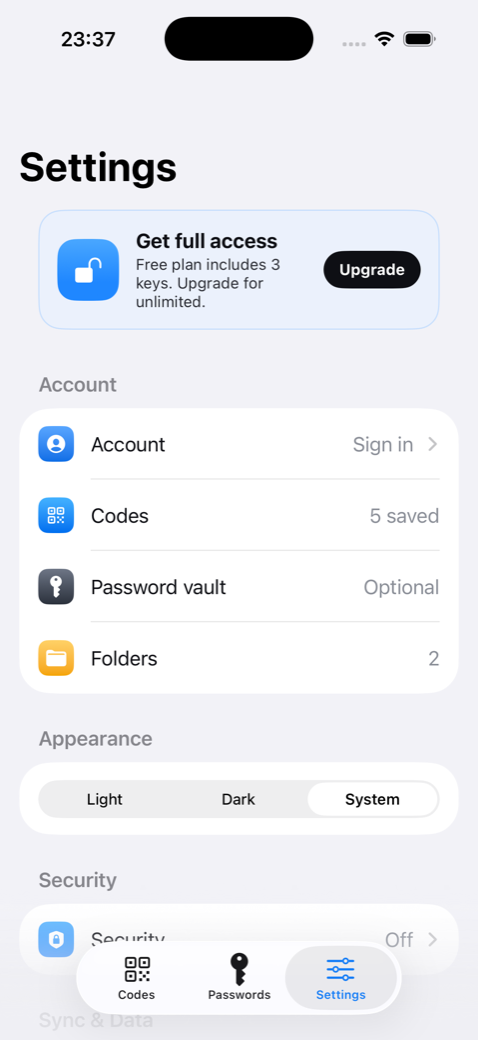Open the Folders row
The height and width of the screenshot is (1040, 478).
(239, 659)
